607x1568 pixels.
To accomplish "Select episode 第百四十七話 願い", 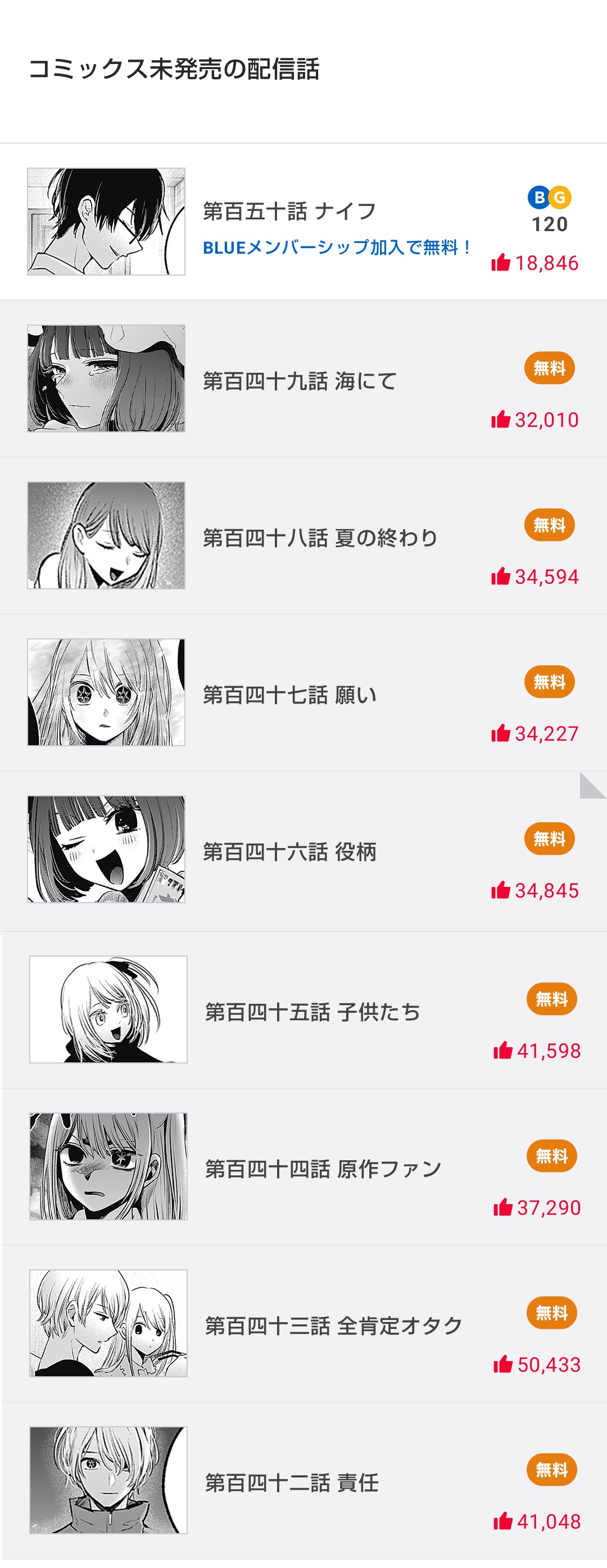I will click(x=289, y=695).
